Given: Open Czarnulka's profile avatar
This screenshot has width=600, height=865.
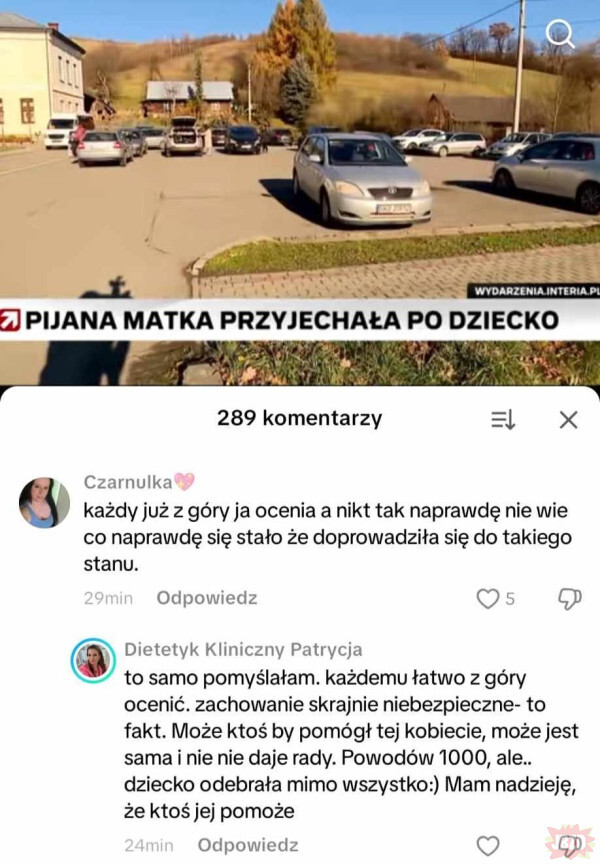Looking at the screenshot, I should coord(45,503).
